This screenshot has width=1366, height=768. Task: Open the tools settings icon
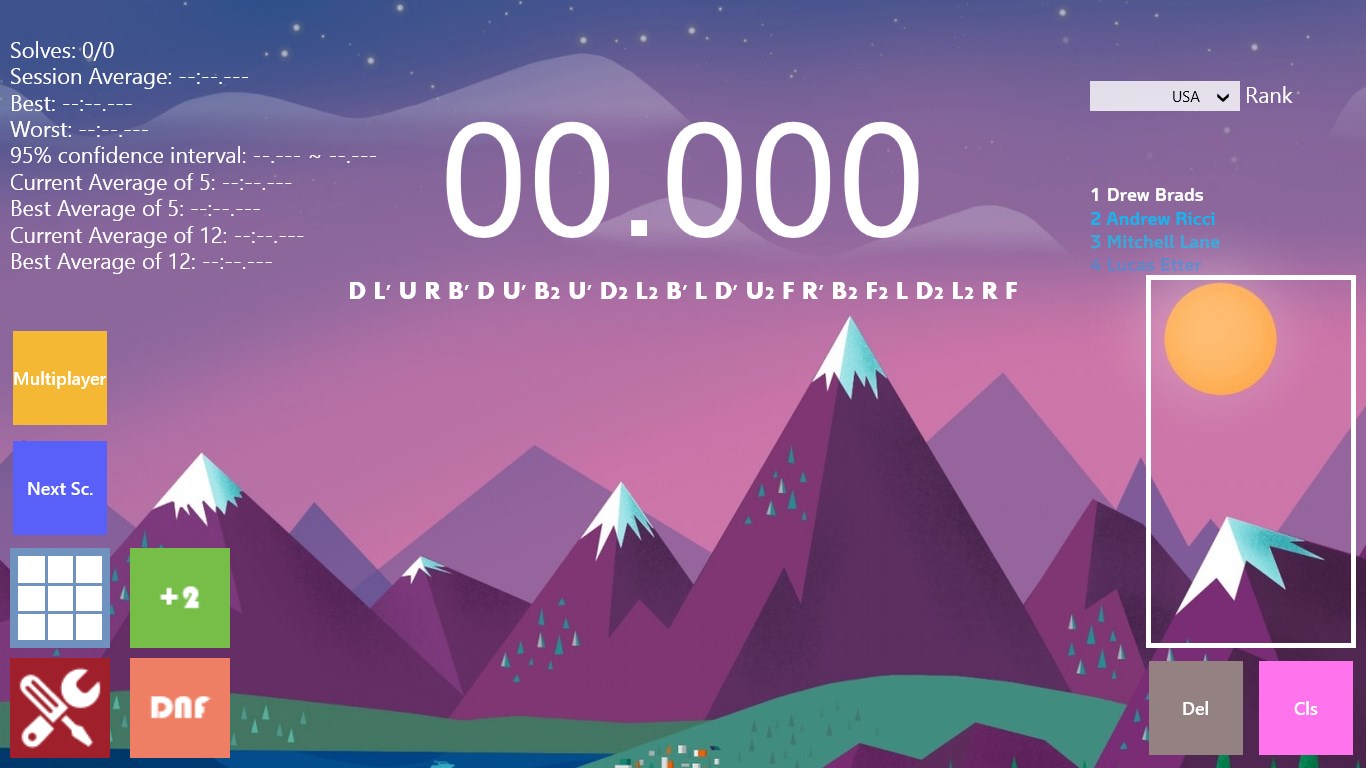pyautogui.click(x=60, y=708)
